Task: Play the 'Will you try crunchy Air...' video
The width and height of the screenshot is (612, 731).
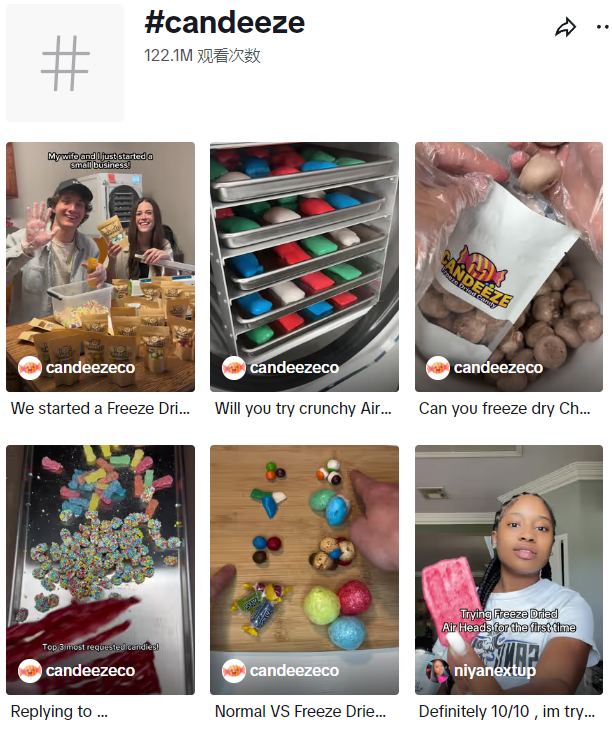Action: pyautogui.click(x=304, y=266)
